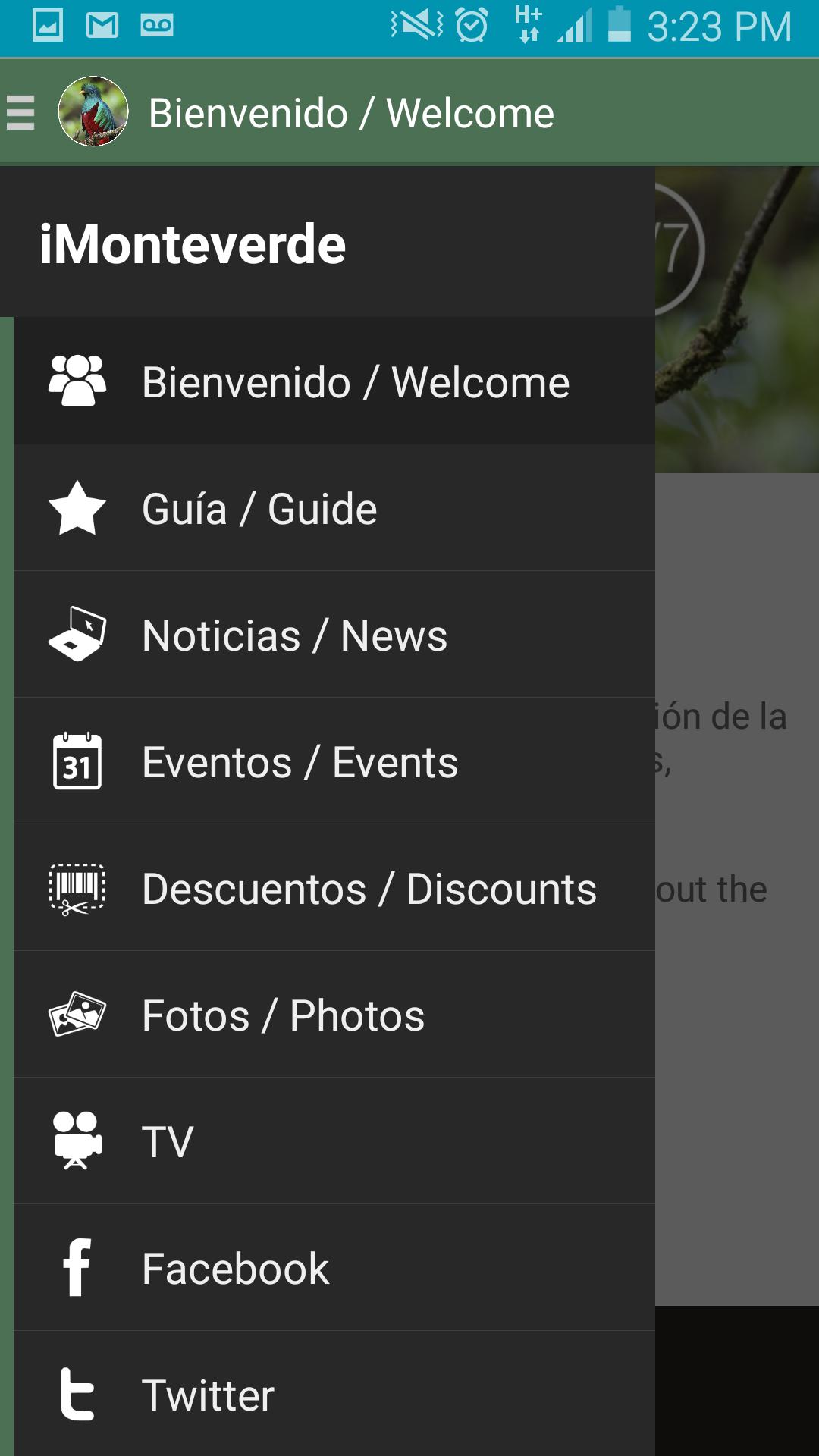819x1456 pixels.
Task: Browse Fotos / Photos
Action: point(334,1015)
